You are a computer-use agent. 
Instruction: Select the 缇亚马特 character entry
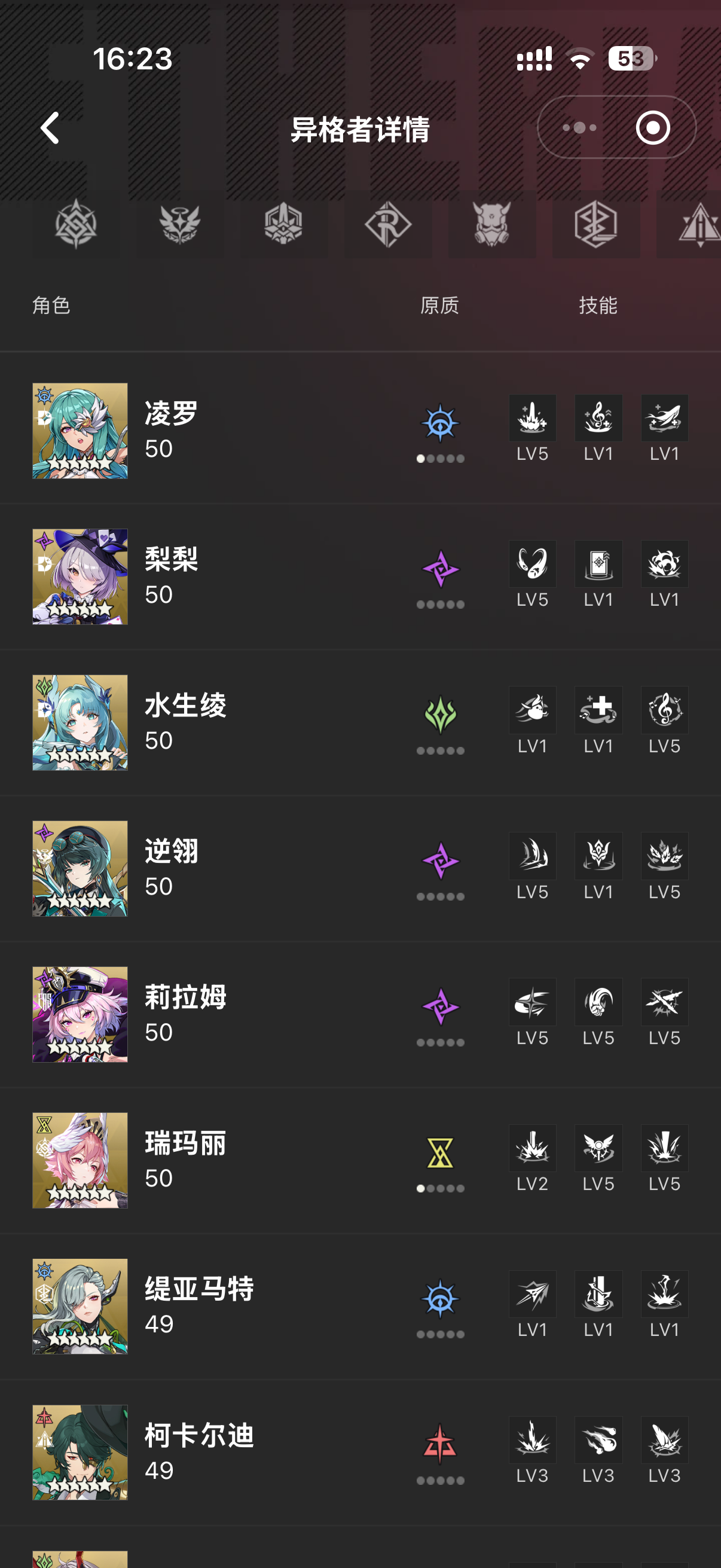pyautogui.click(x=198, y=1306)
